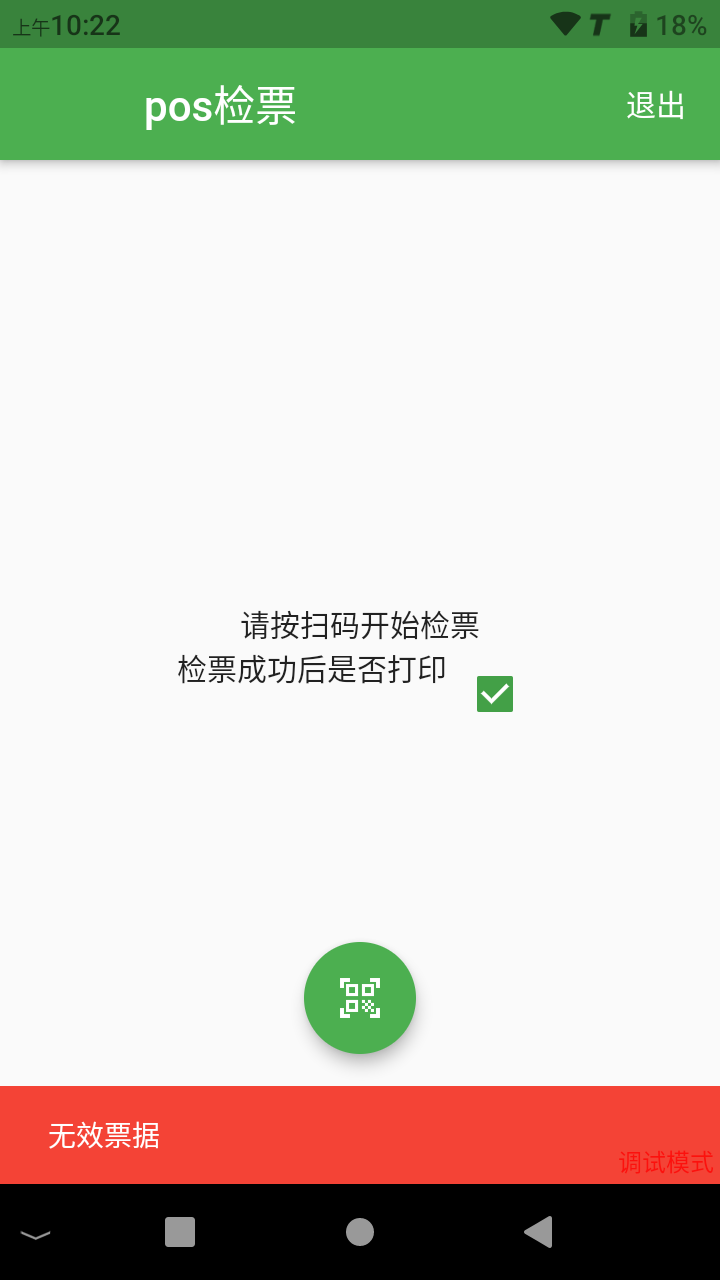Image resolution: width=720 pixels, height=1280 pixels.
Task: Tap the keyboard hide chevron in navigation bar
Action: click(37, 1233)
